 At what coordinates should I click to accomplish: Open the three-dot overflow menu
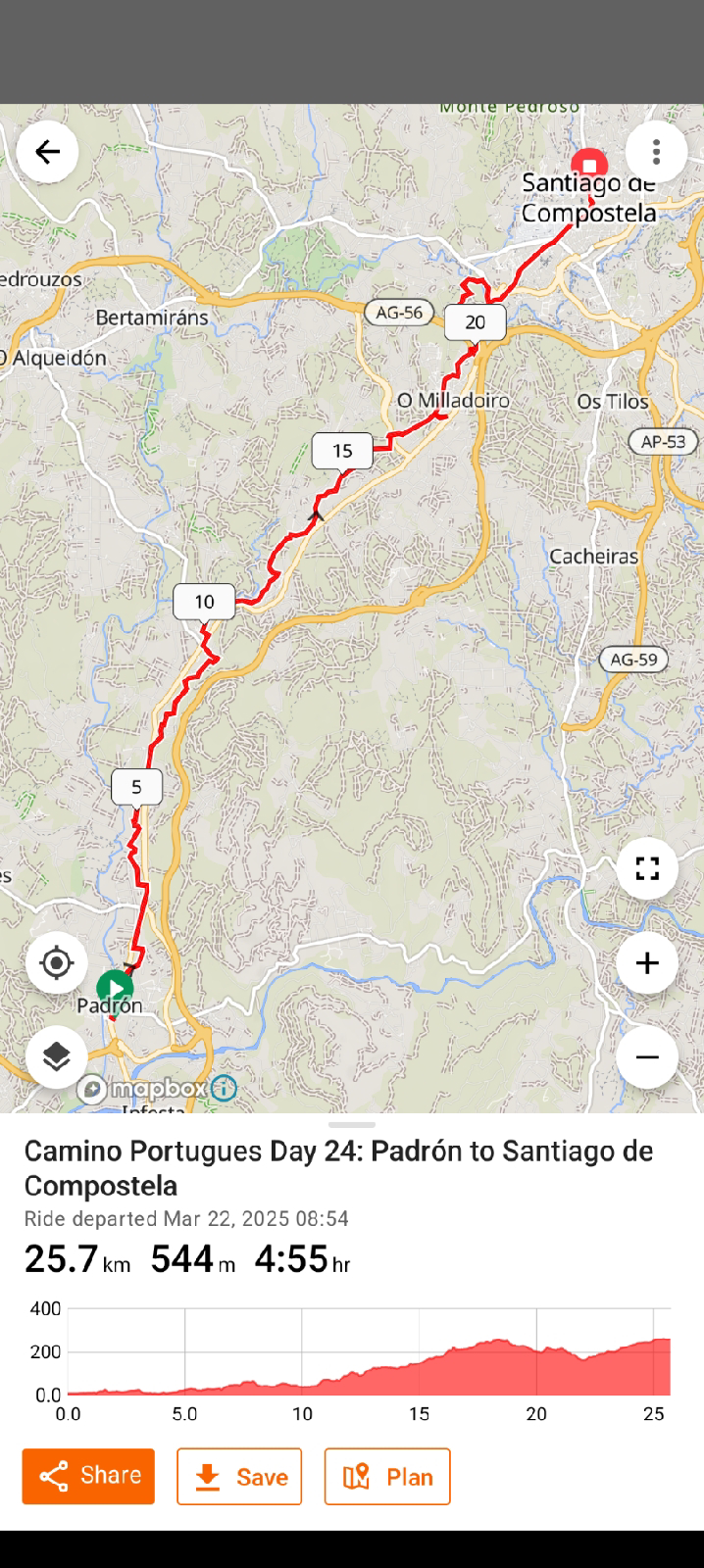coord(656,152)
